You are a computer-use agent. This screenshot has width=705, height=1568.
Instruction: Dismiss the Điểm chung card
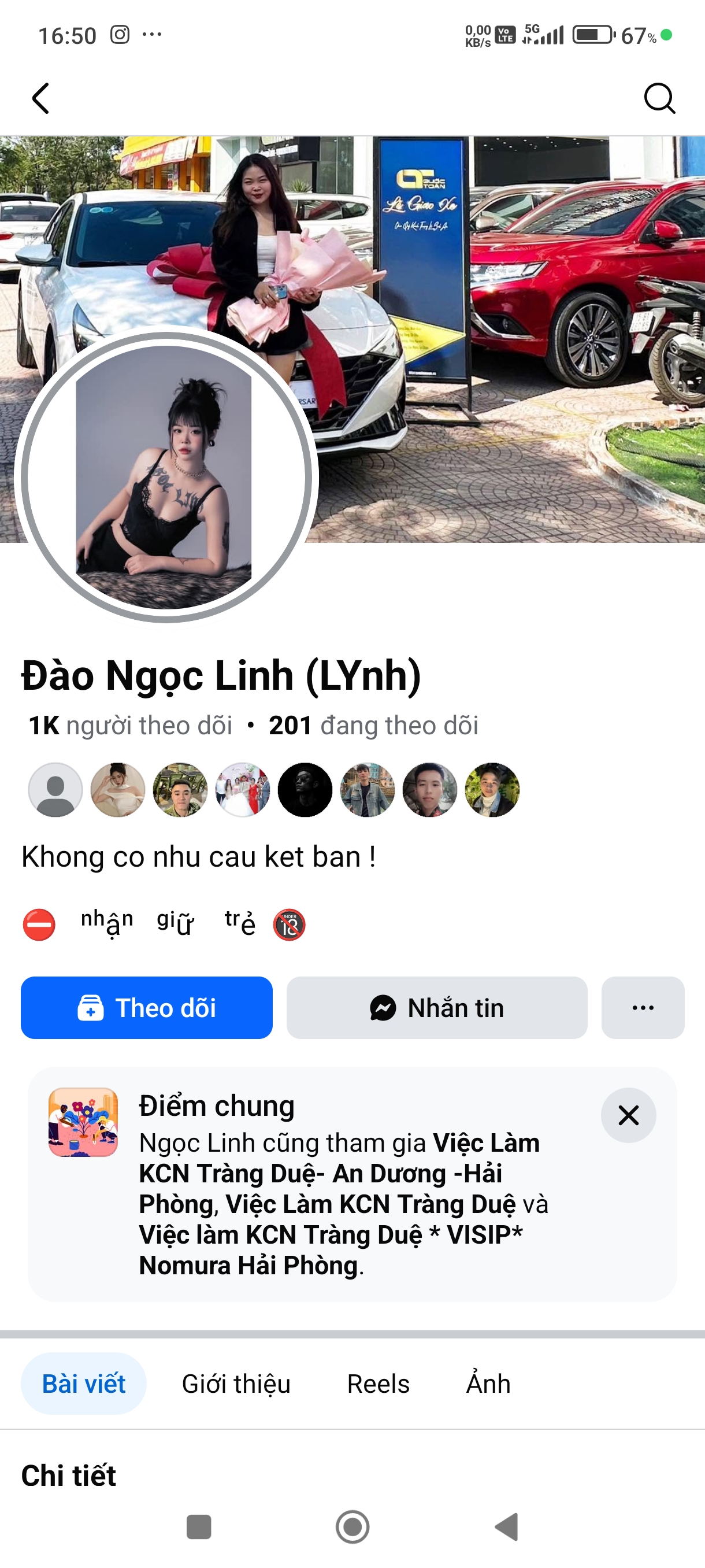click(628, 1115)
